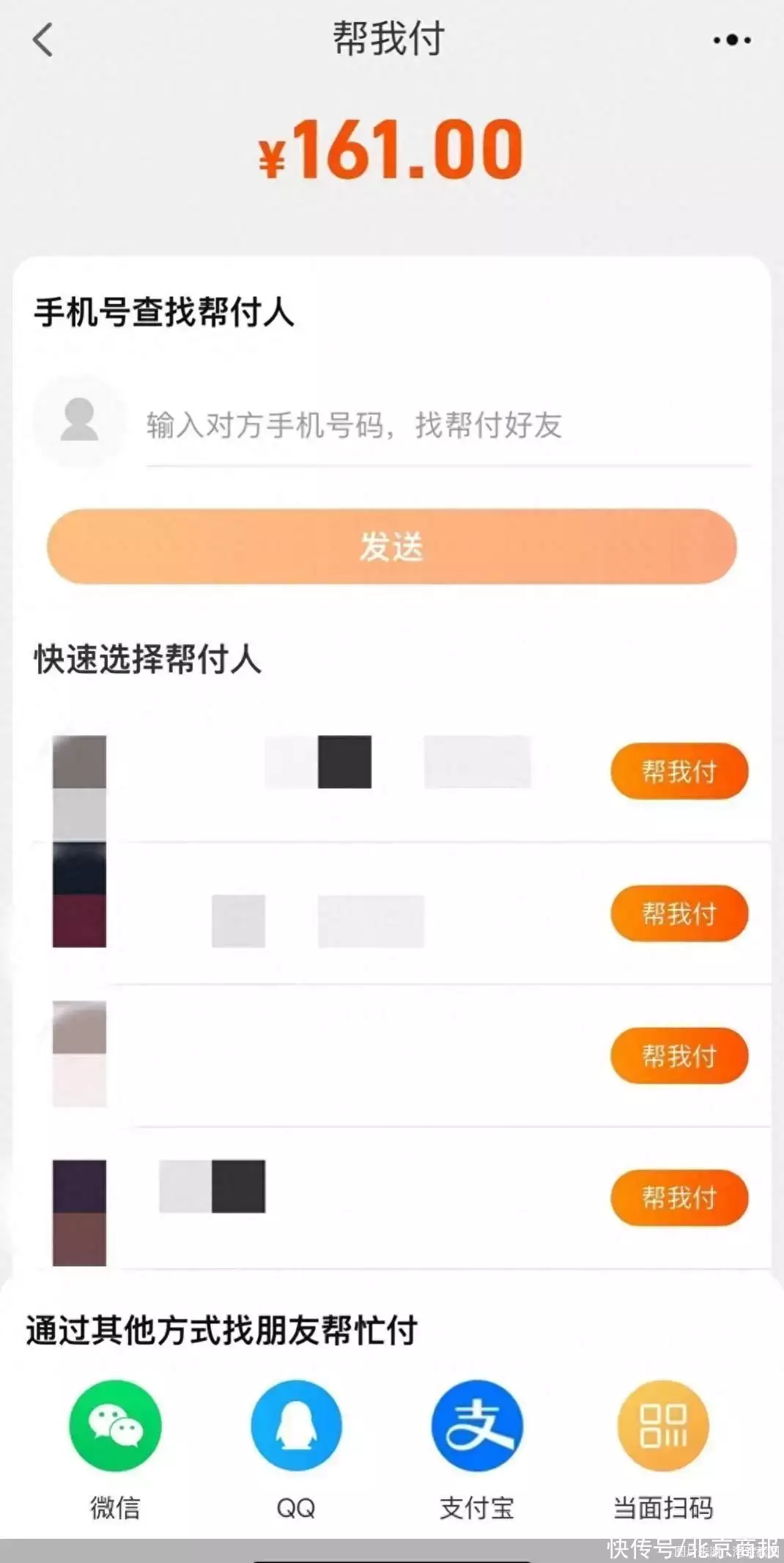
Task: Share the payment request via 微信
Action: [x=115, y=1446]
